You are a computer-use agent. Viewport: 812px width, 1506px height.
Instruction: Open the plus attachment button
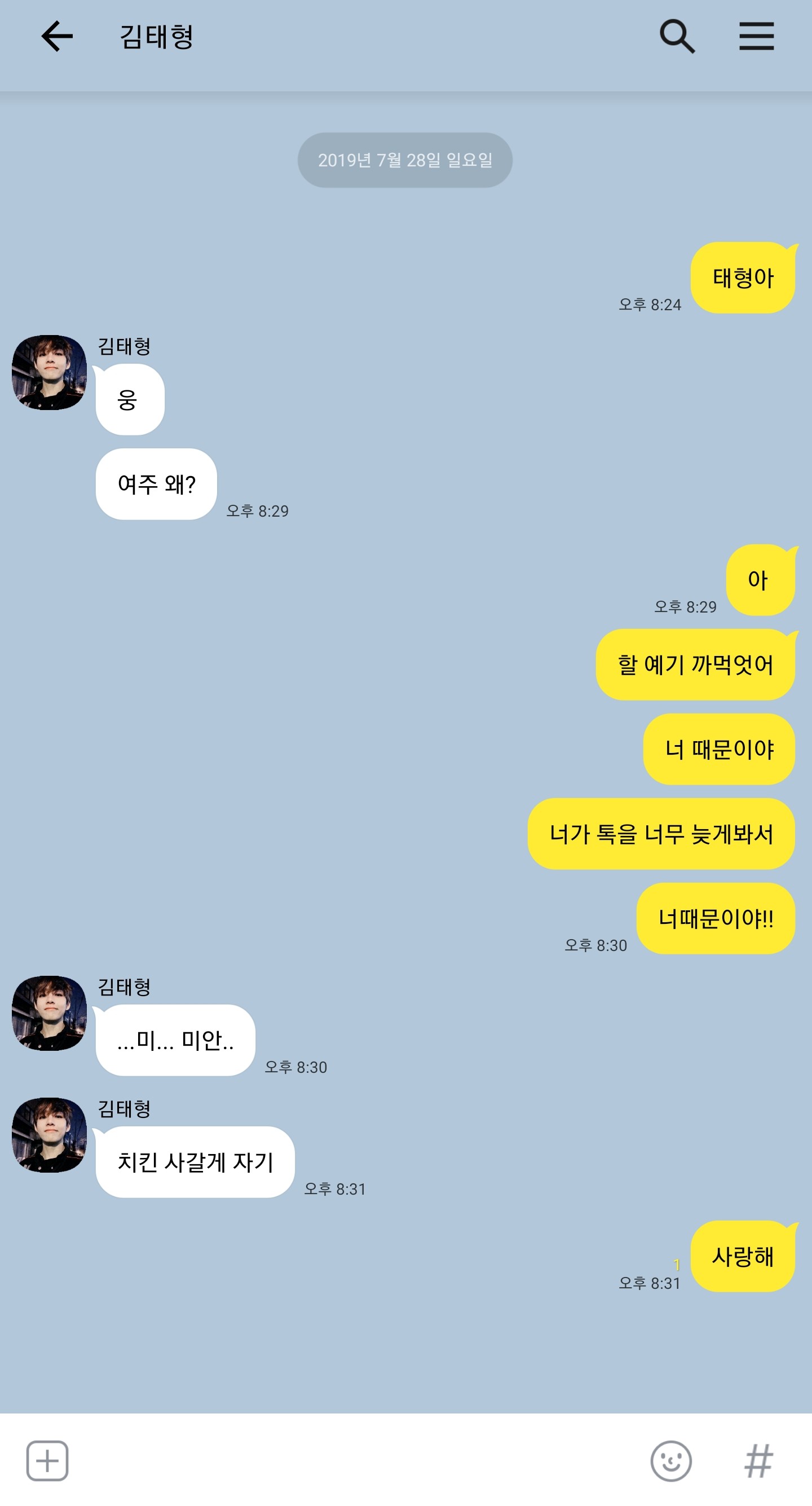47,1461
